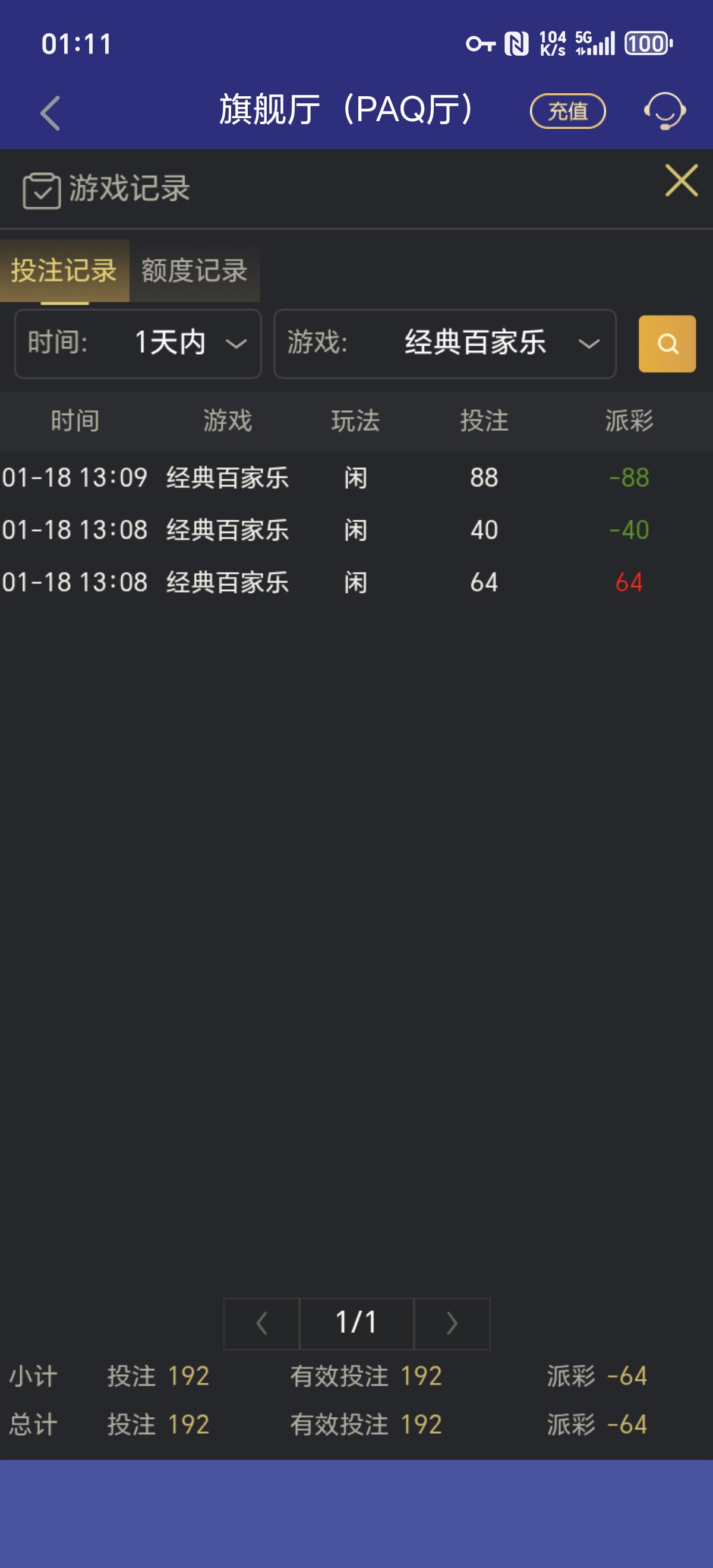Select the 投注记录 tab
The height and width of the screenshot is (1568, 713).
(64, 272)
